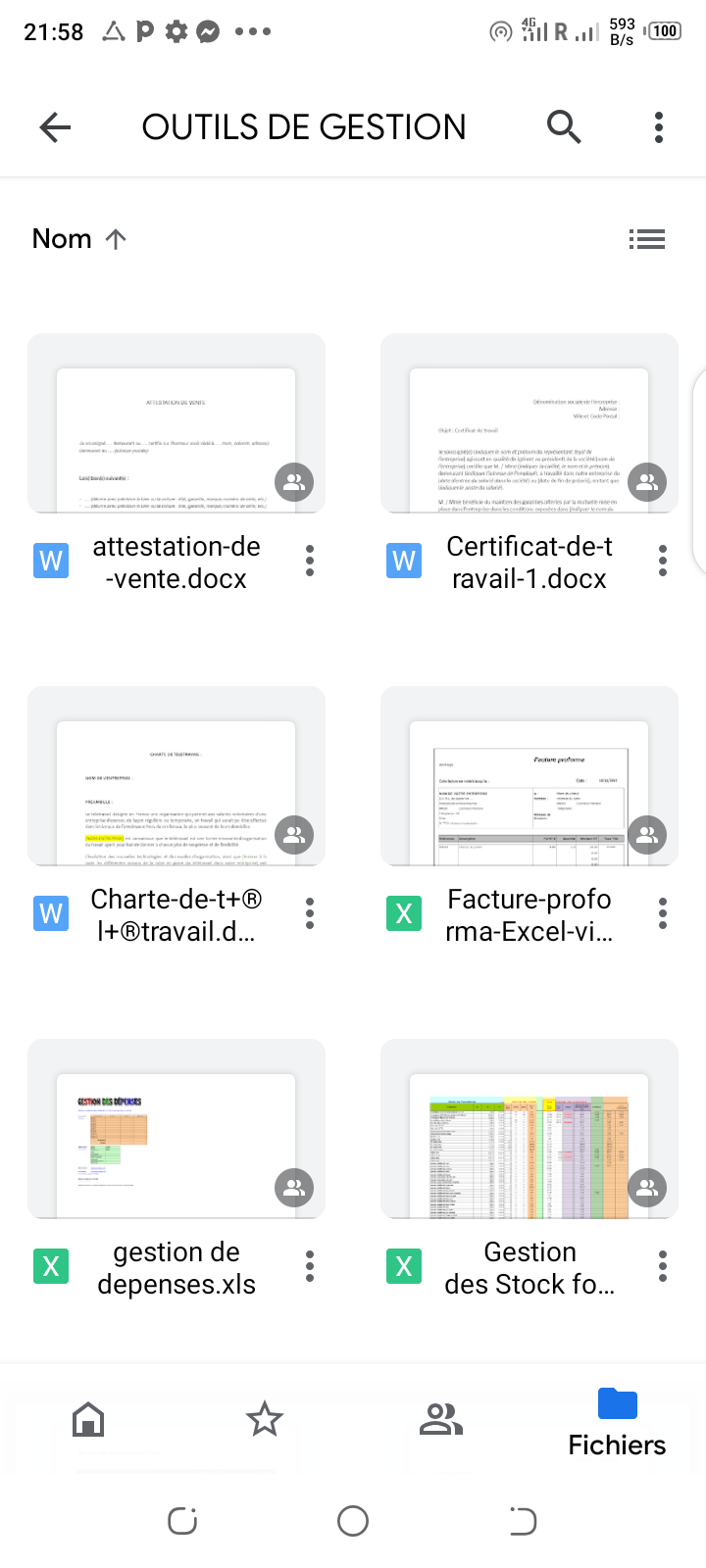Image resolution: width=706 pixels, height=1568 pixels.
Task: Open menu for Charte-de-télétravail file
Action: tap(310, 913)
